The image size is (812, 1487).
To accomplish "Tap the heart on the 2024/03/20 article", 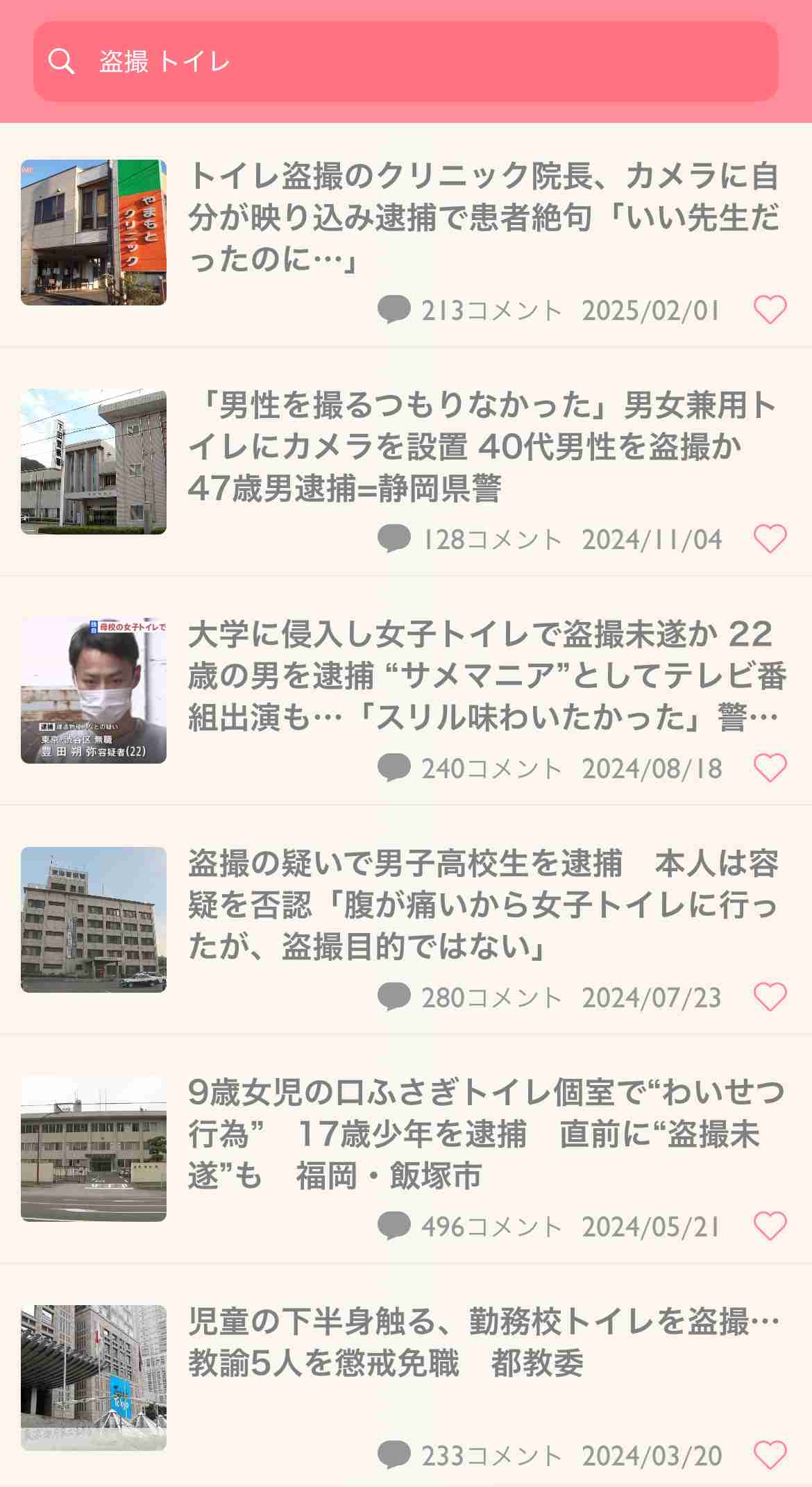I will (x=770, y=1455).
